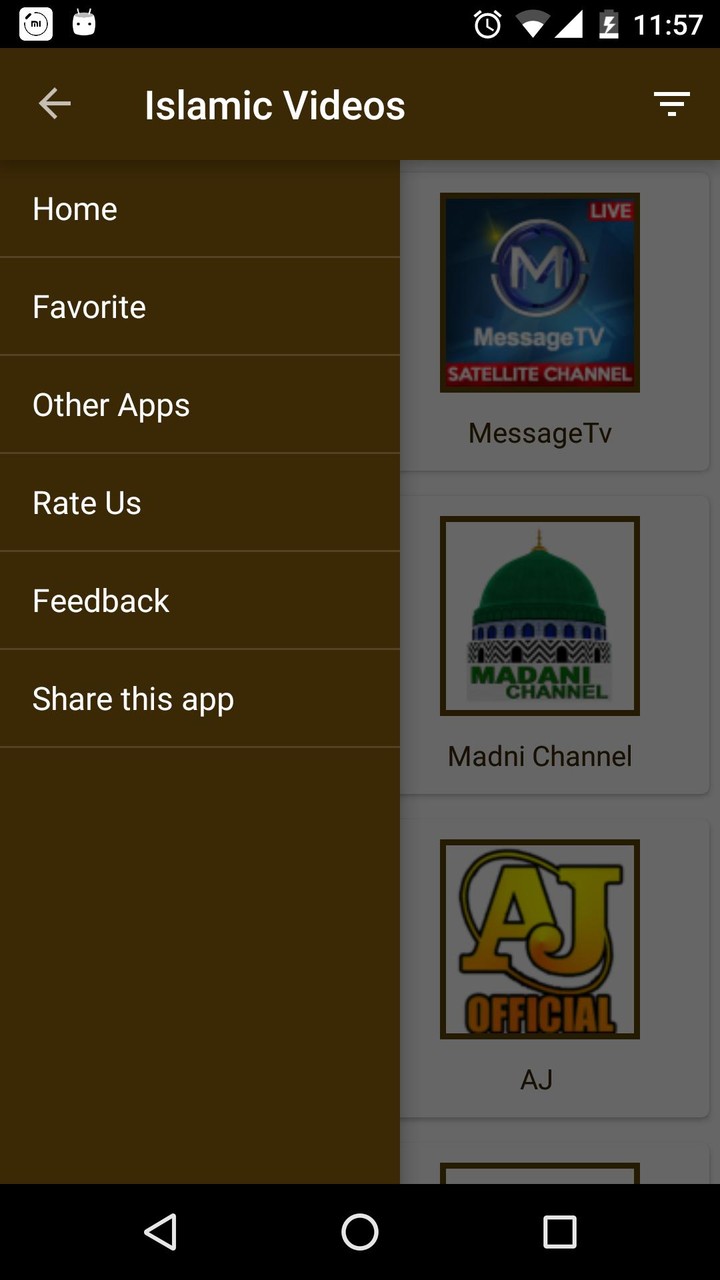Tap the MessageTv channel logo
Viewport: 720px width, 1280px height.
click(x=539, y=293)
